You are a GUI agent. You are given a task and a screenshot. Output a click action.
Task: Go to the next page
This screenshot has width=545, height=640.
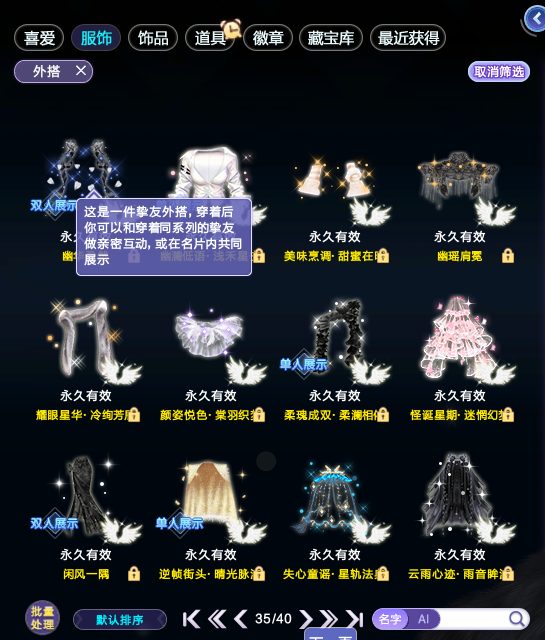306,619
